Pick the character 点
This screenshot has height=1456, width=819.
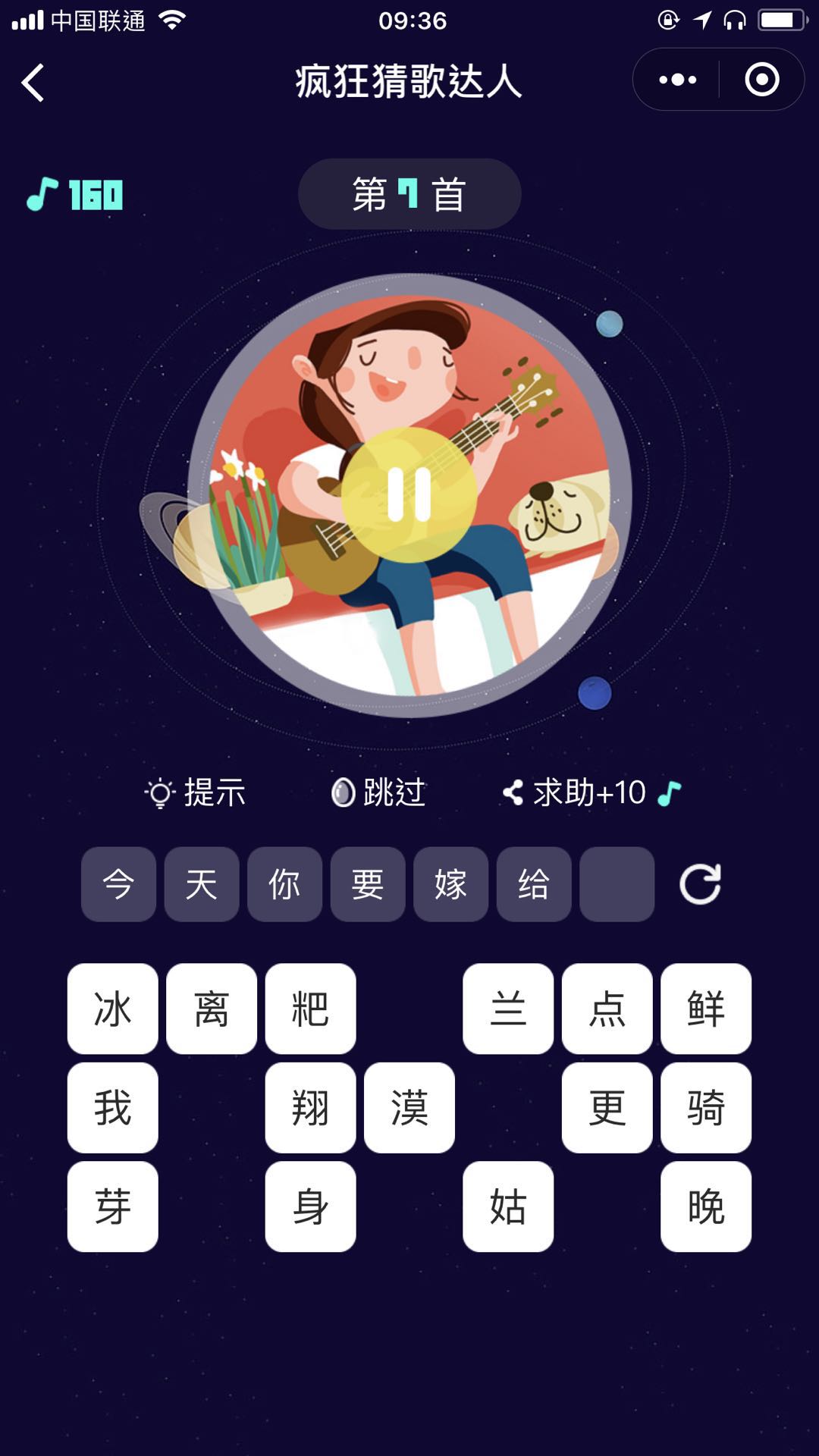pos(607,1009)
